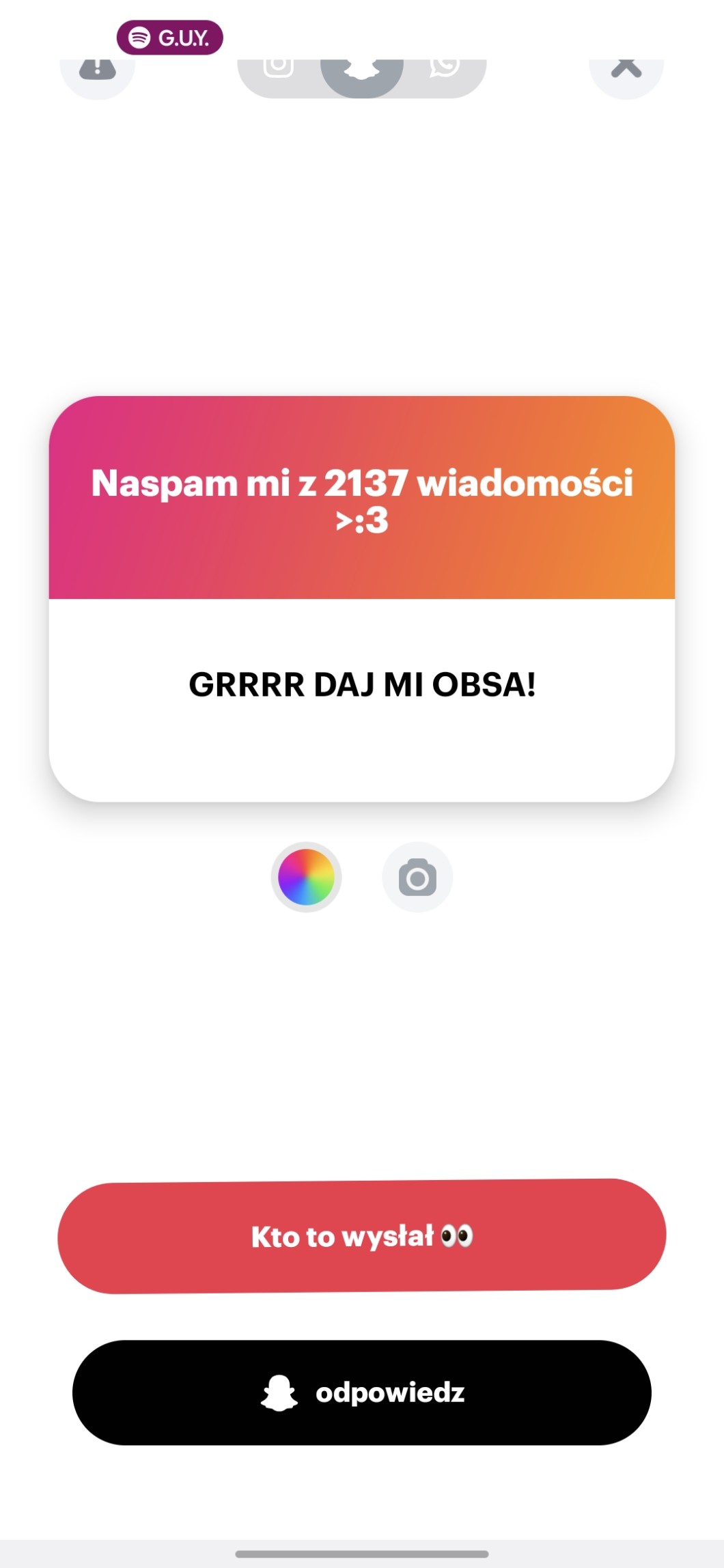Tap the 'Kto to wysłał' button

click(362, 1236)
